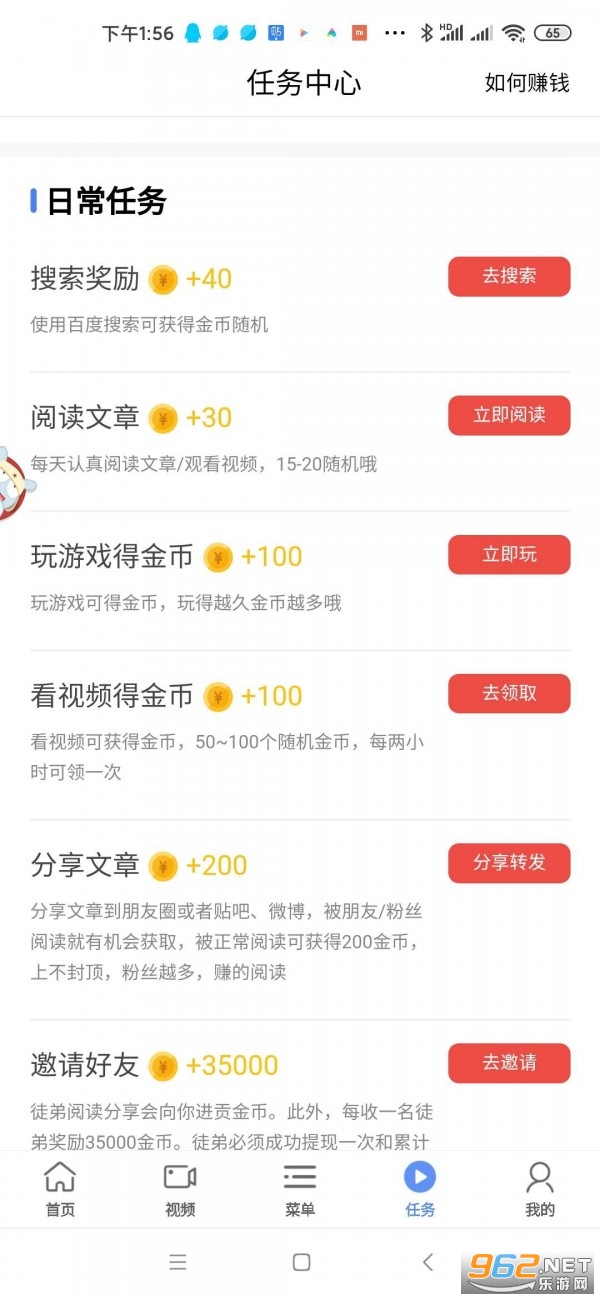
Task: Tap the 去搜索 button
Action: coord(509,277)
